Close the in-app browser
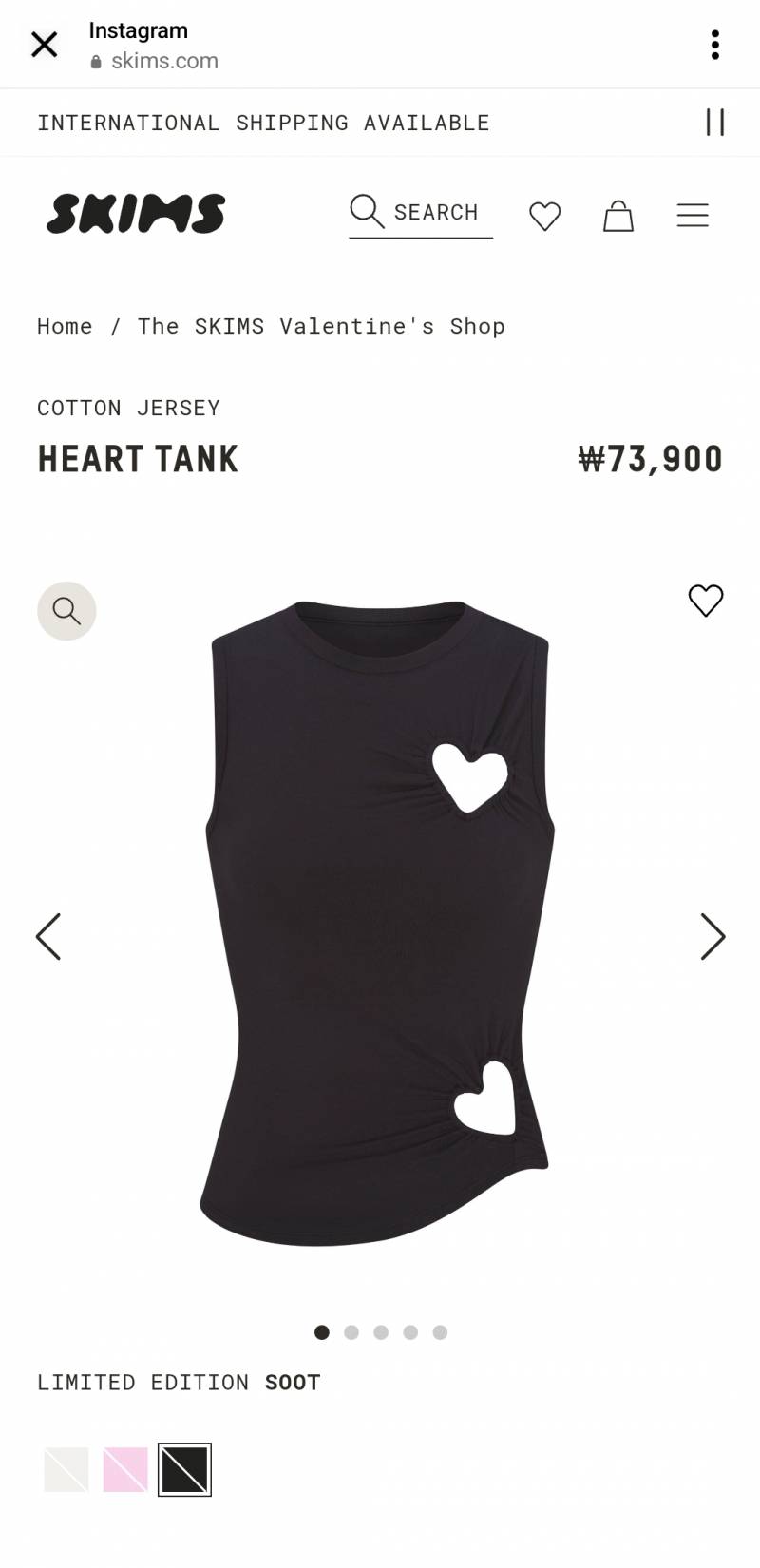The height and width of the screenshot is (1568, 760). click(x=44, y=45)
